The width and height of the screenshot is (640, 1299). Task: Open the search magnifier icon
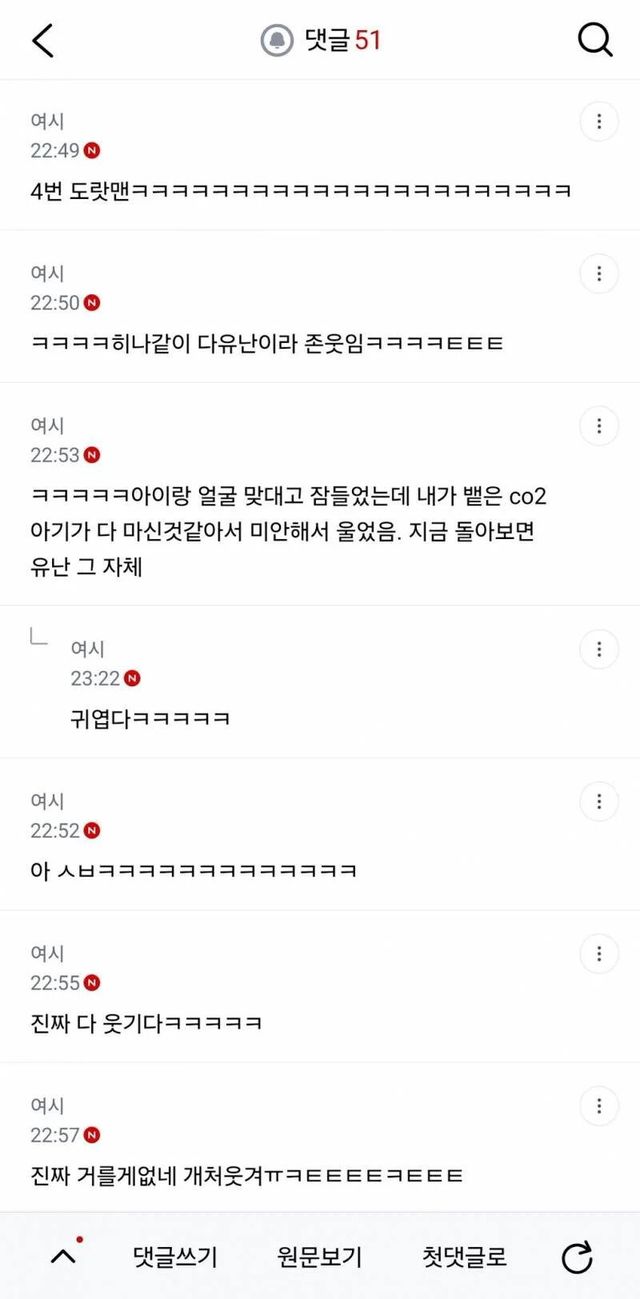[x=596, y=40]
